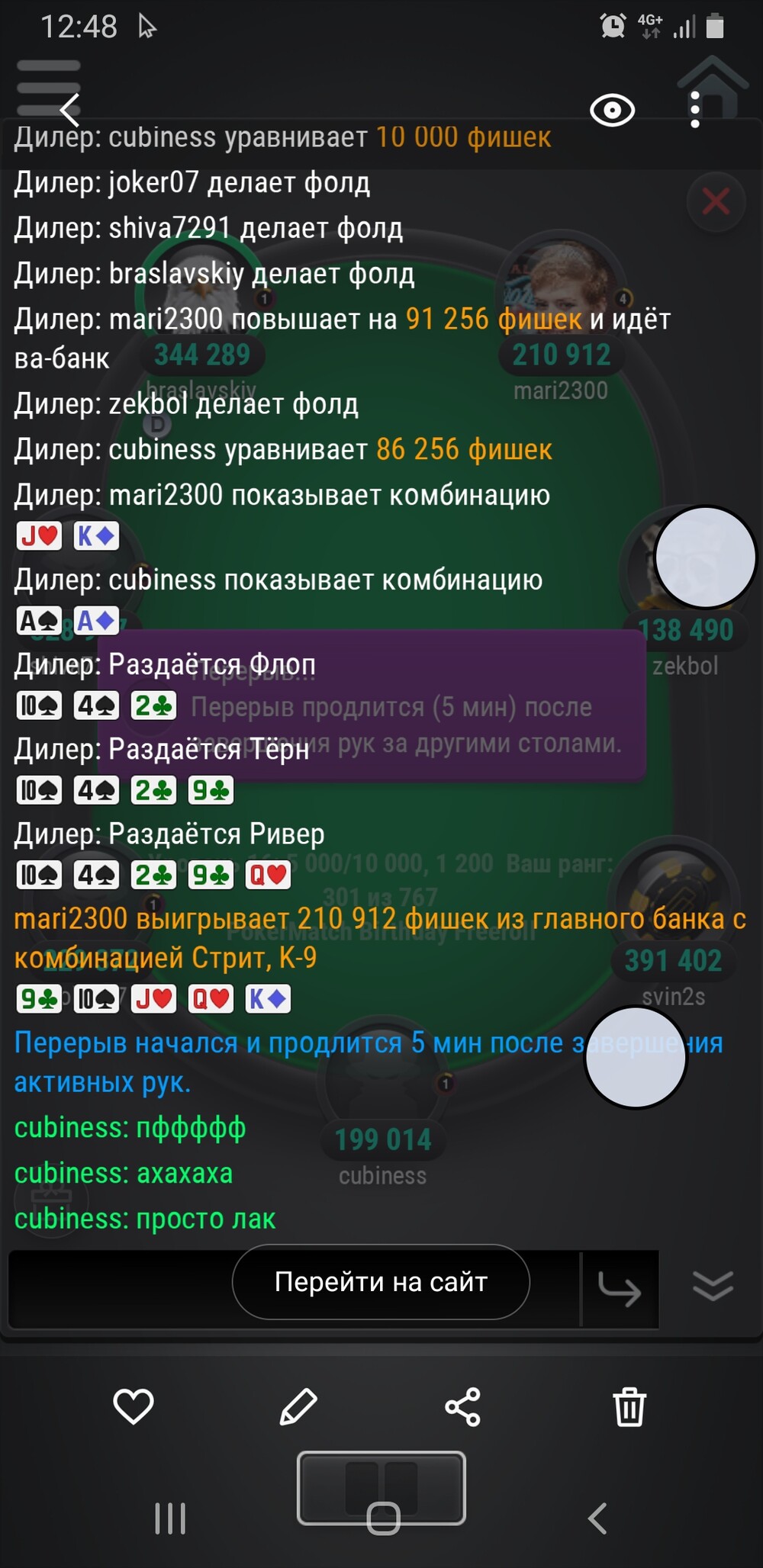The height and width of the screenshot is (1568, 763).
Task: Send message with the arrow icon
Action: [620, 1289]
